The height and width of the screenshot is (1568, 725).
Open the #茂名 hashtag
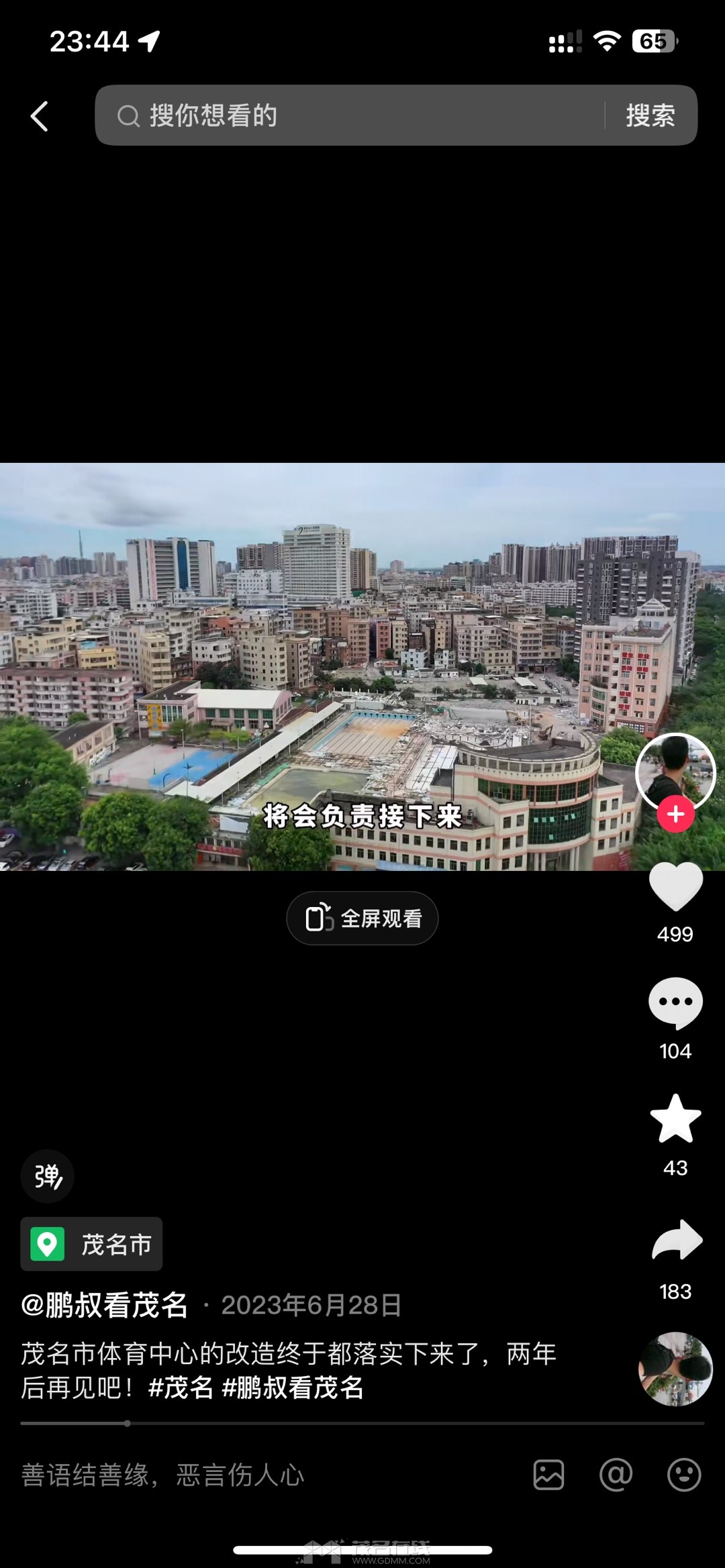[181, 1388]
